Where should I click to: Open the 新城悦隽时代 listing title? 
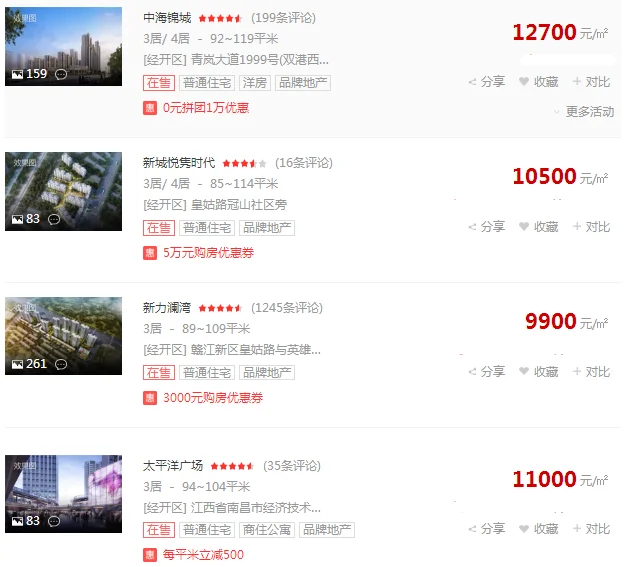[179, 163]
